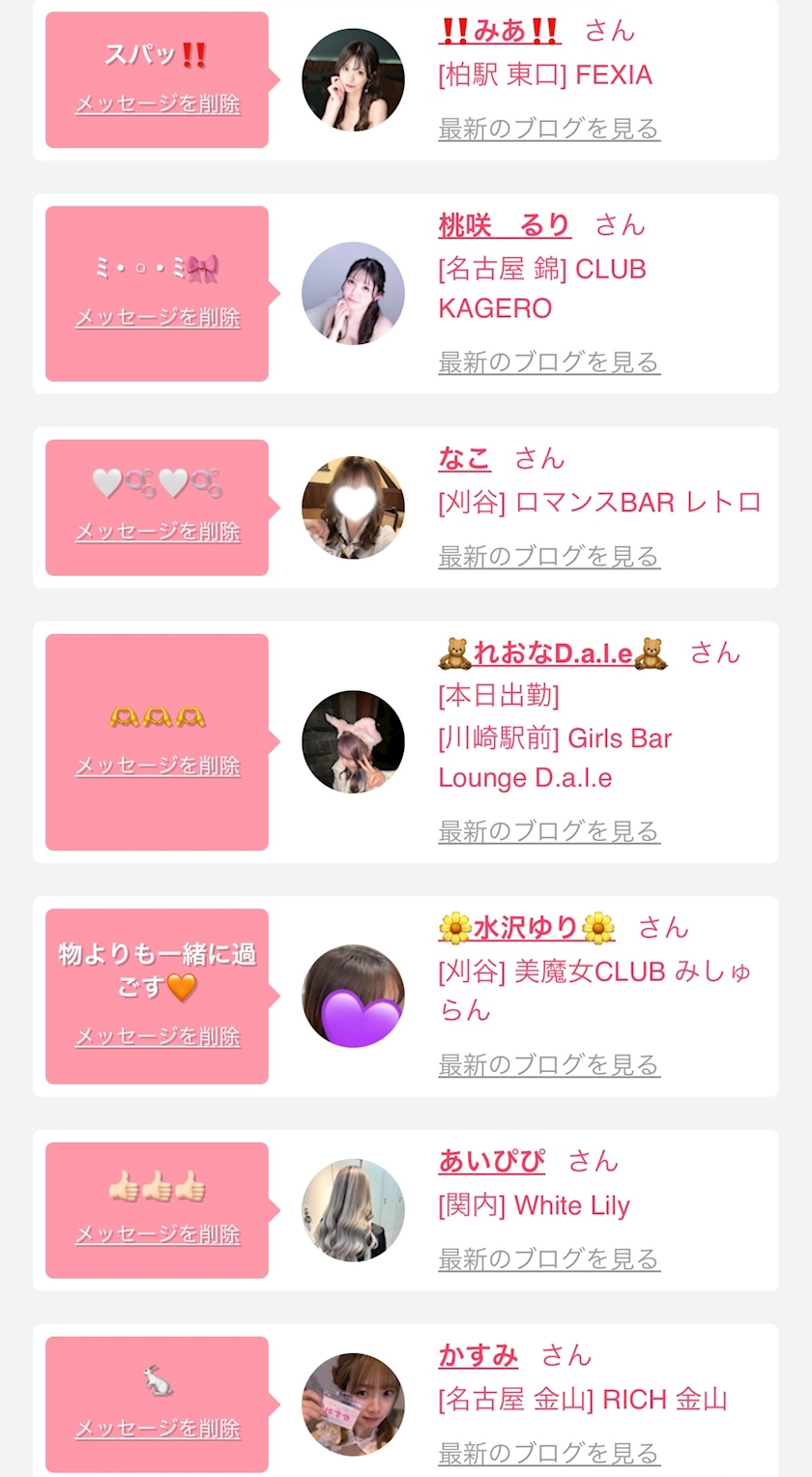Open かすみ's profile link

pos(478,1355)
